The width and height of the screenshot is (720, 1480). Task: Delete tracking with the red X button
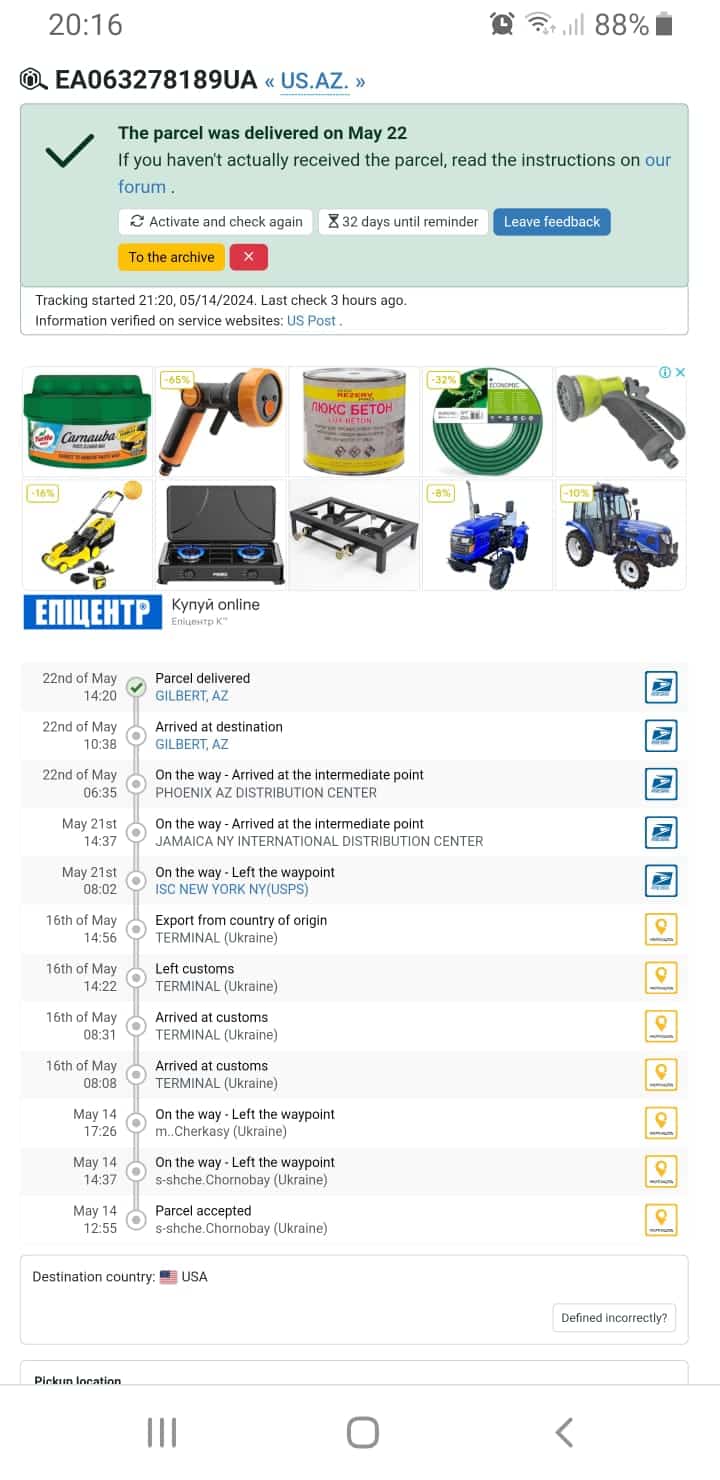point(248,257)
